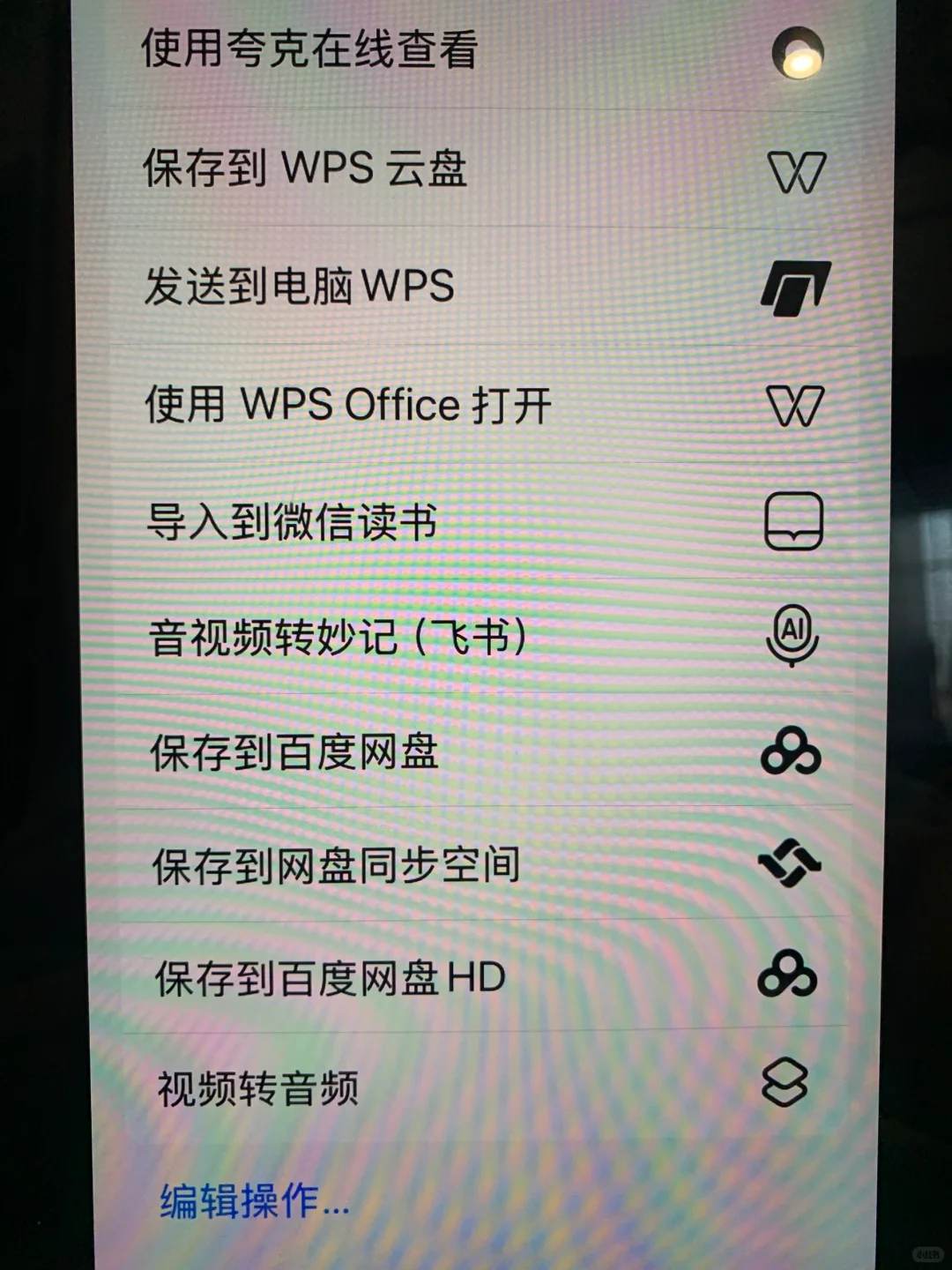Run the 视频转音频 shortcut

pos(257,1088)
